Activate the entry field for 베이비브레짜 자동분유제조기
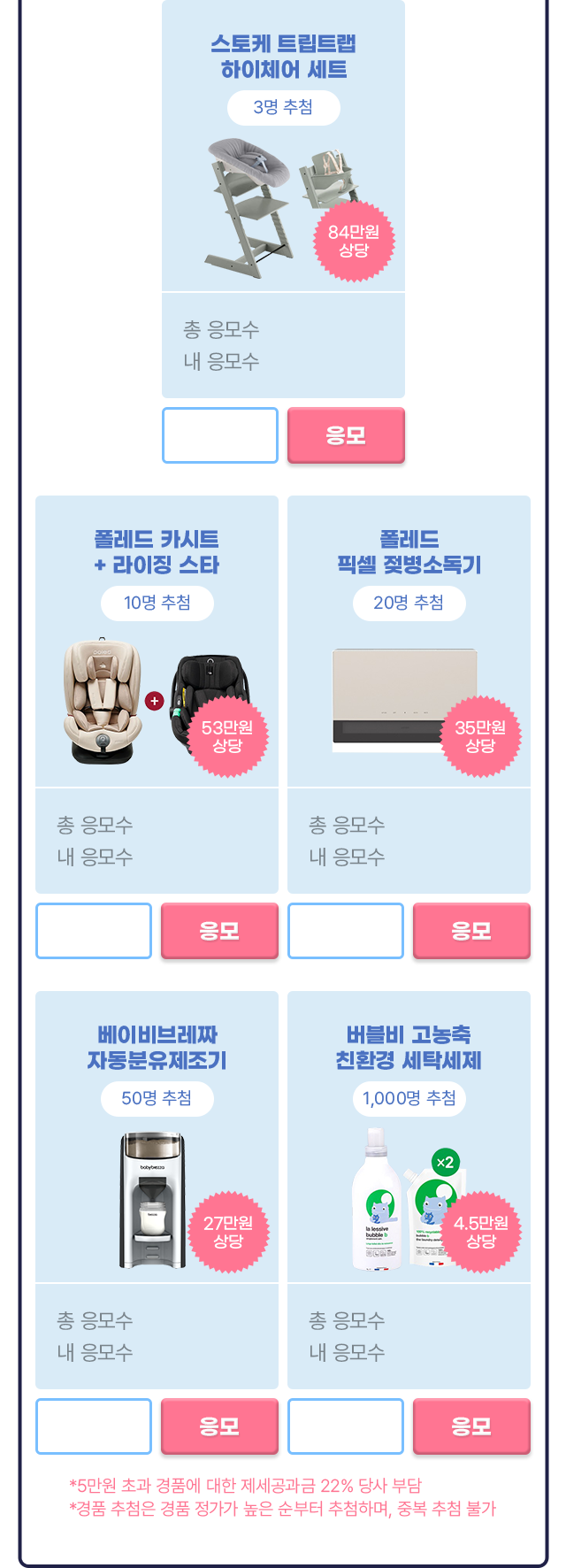Viewport: 566px width, 1568px height. tap(94, 1426)
